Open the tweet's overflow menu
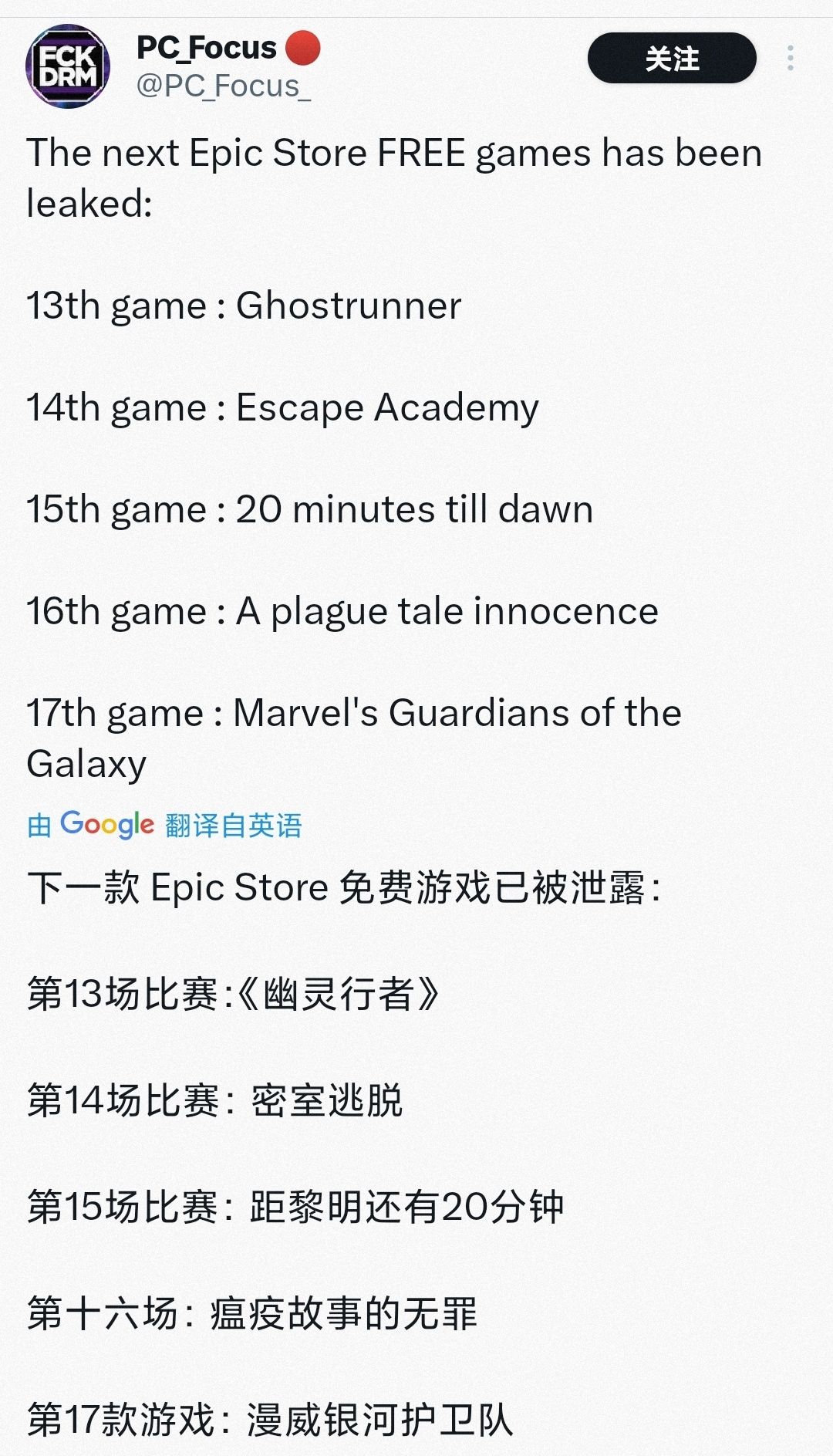Viewport: 833px width, 1456px height. 791,59
